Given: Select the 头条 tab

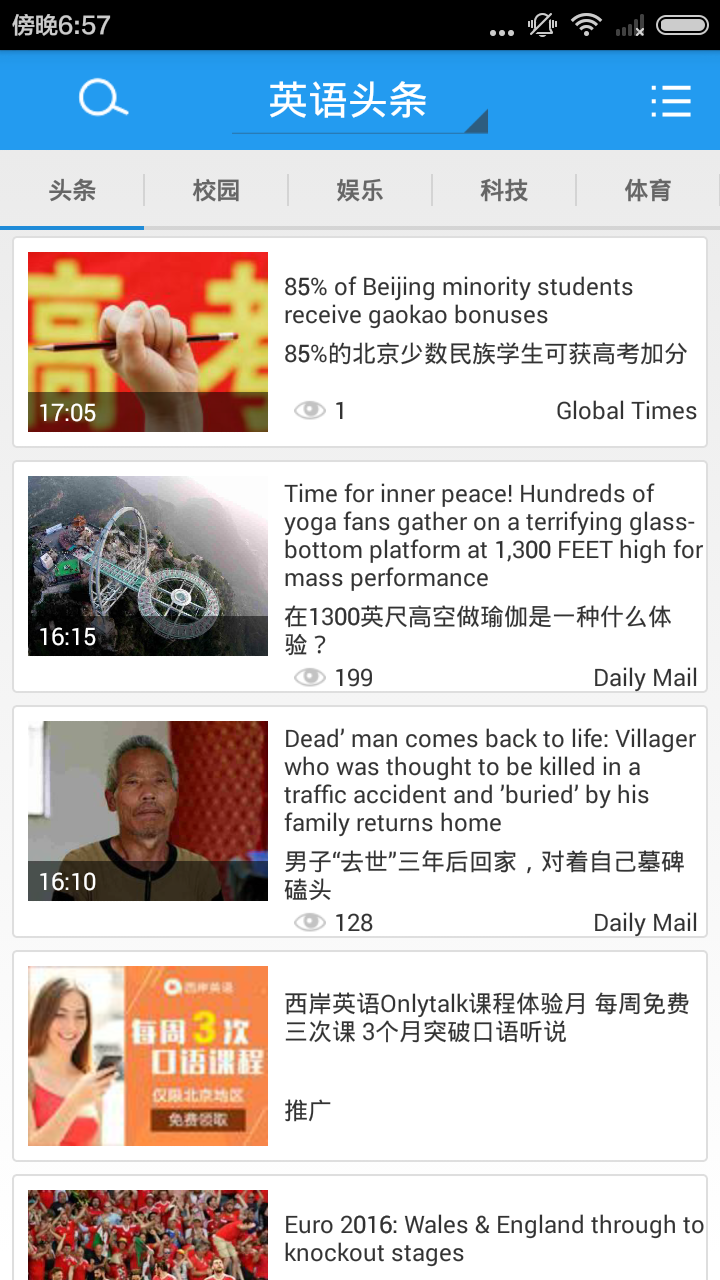Looking at the screenshot, I should point(72,190).
